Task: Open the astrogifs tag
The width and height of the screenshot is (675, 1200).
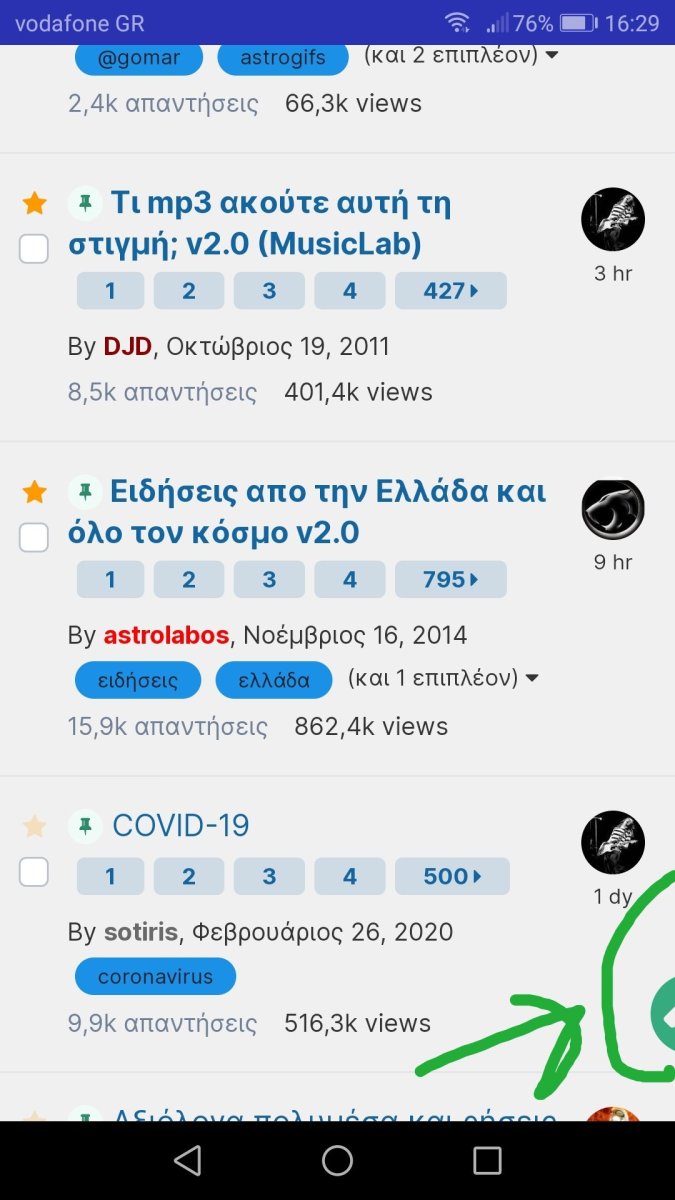Action: (x=282, y=58)
